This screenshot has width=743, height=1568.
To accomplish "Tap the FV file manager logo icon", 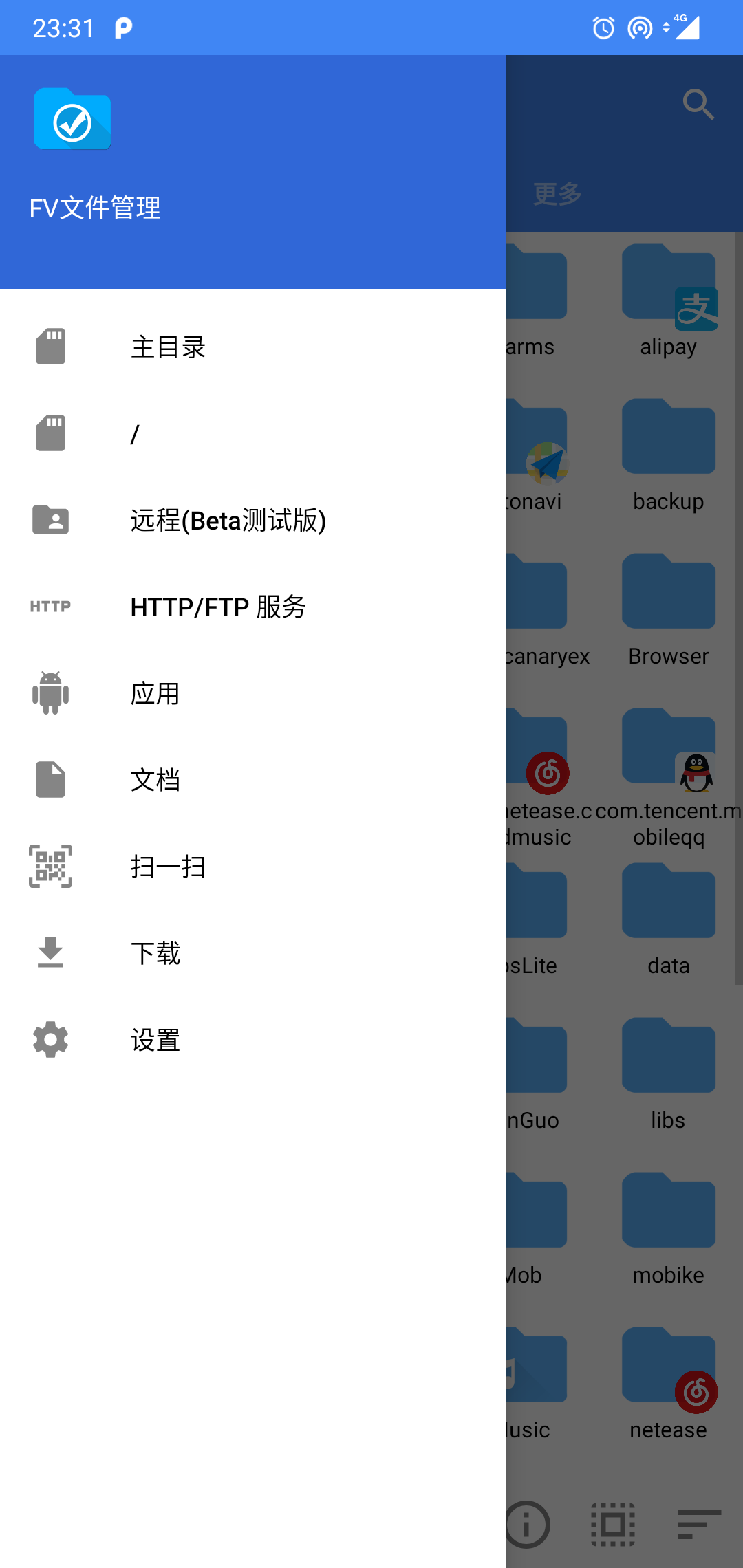I will click(72, 120).
